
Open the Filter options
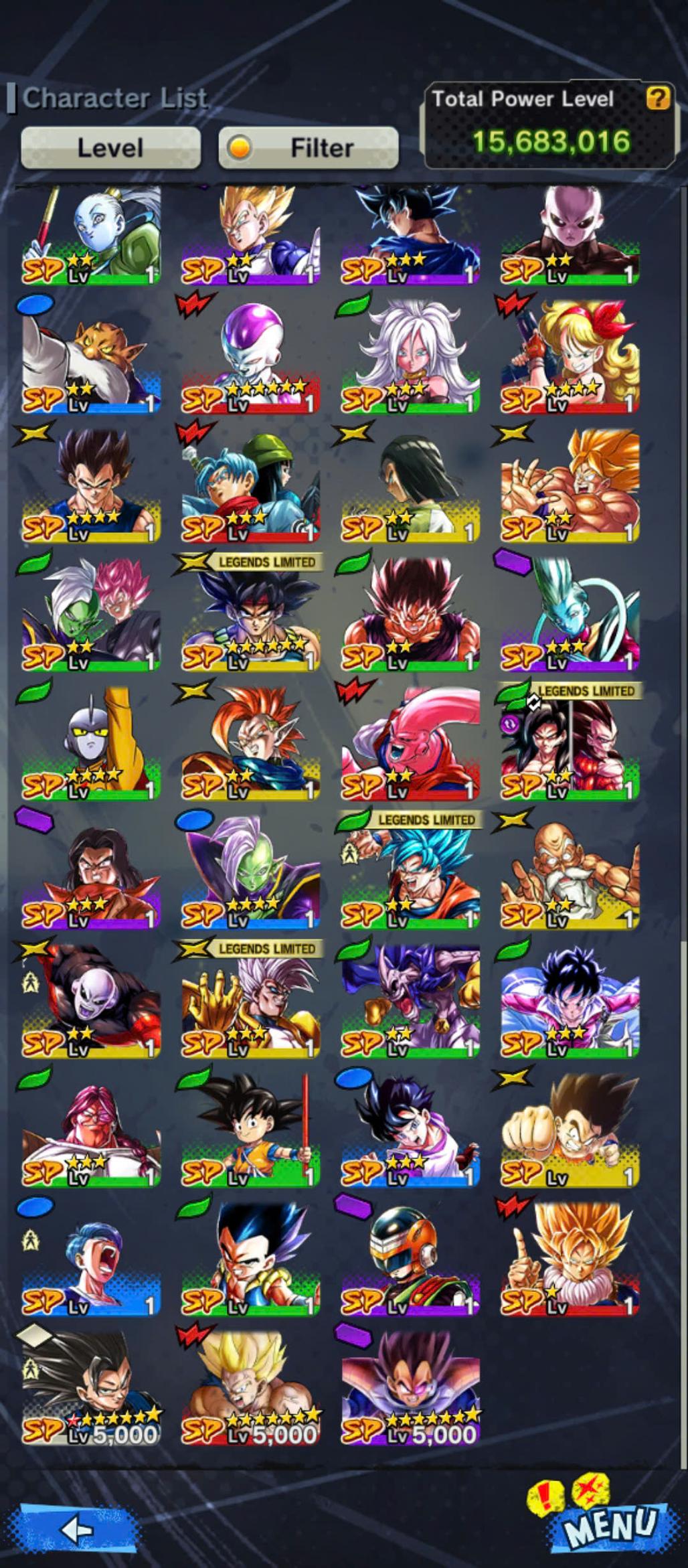tap(309, 147)
